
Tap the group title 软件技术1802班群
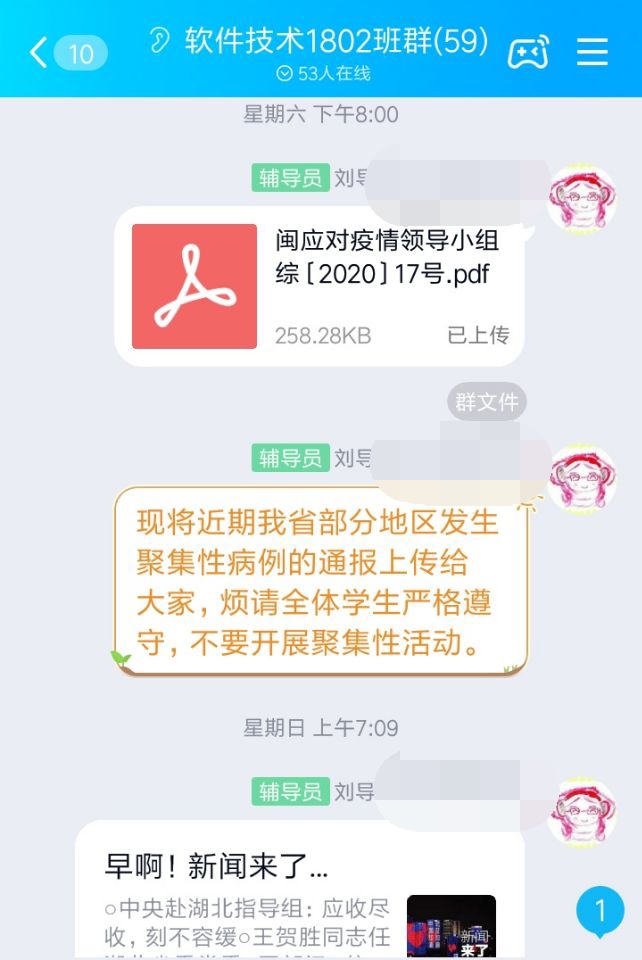tap(336, 41)
